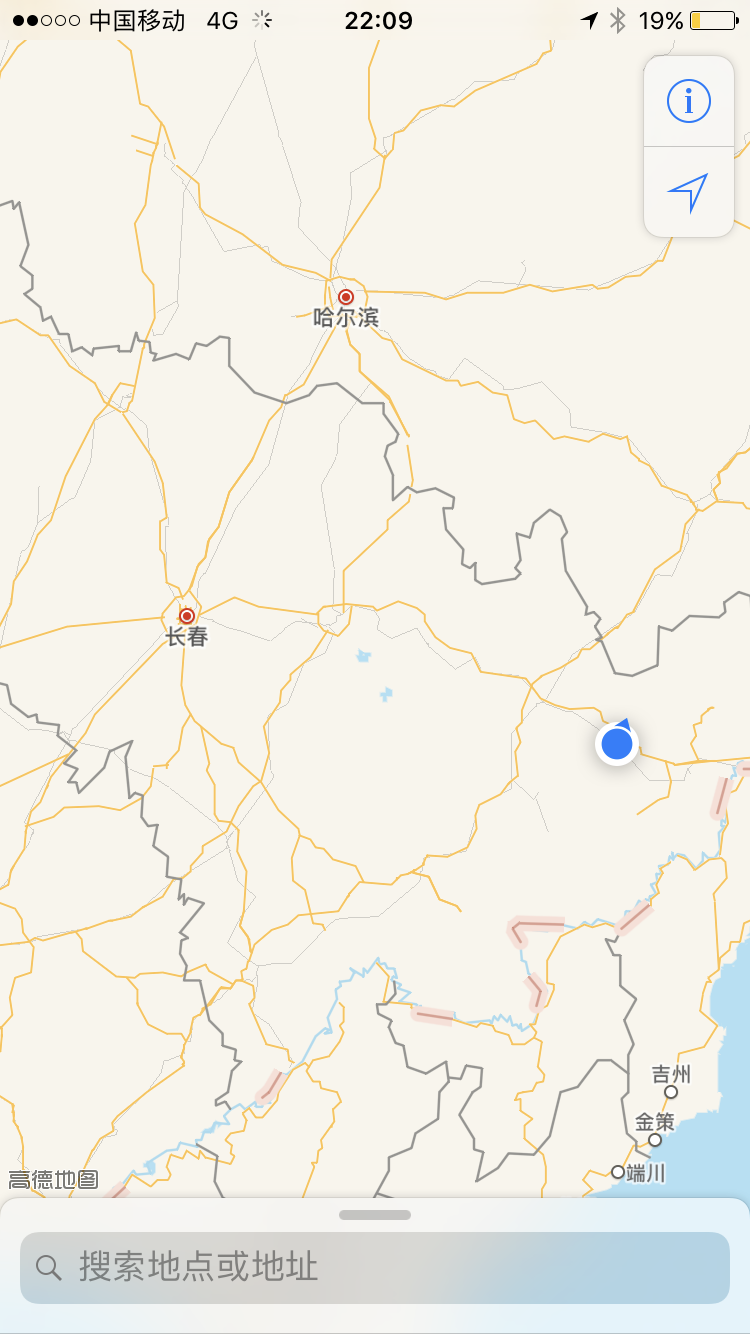Image resolution: width=750 pixels, height=1334 pixels.
Task: Select the 哈尔滨 city marker
Action: [346, 297]
